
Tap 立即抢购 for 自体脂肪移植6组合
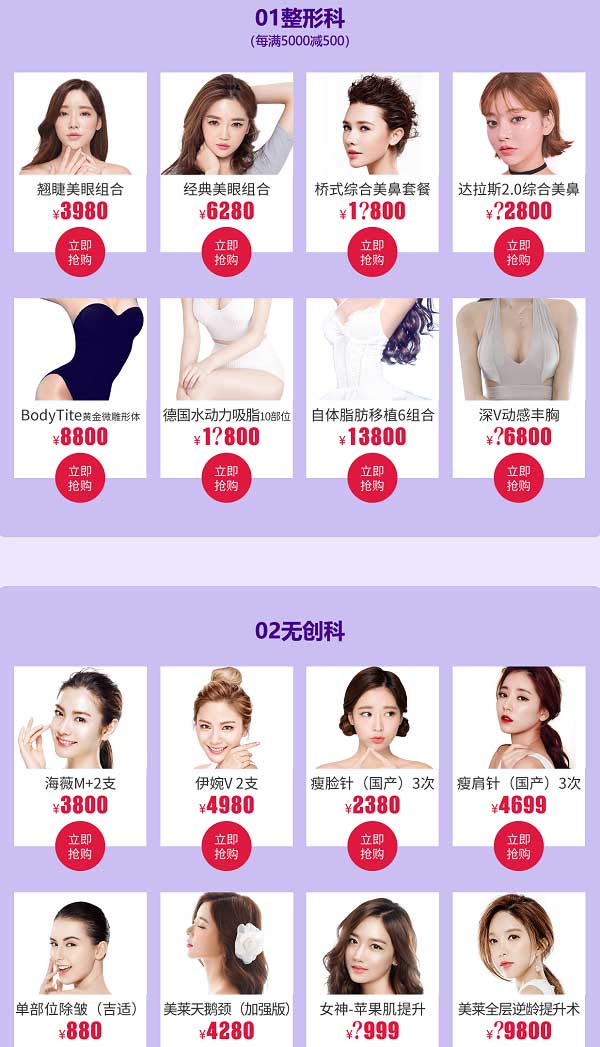pyautogui.click(x=372, y=478)
